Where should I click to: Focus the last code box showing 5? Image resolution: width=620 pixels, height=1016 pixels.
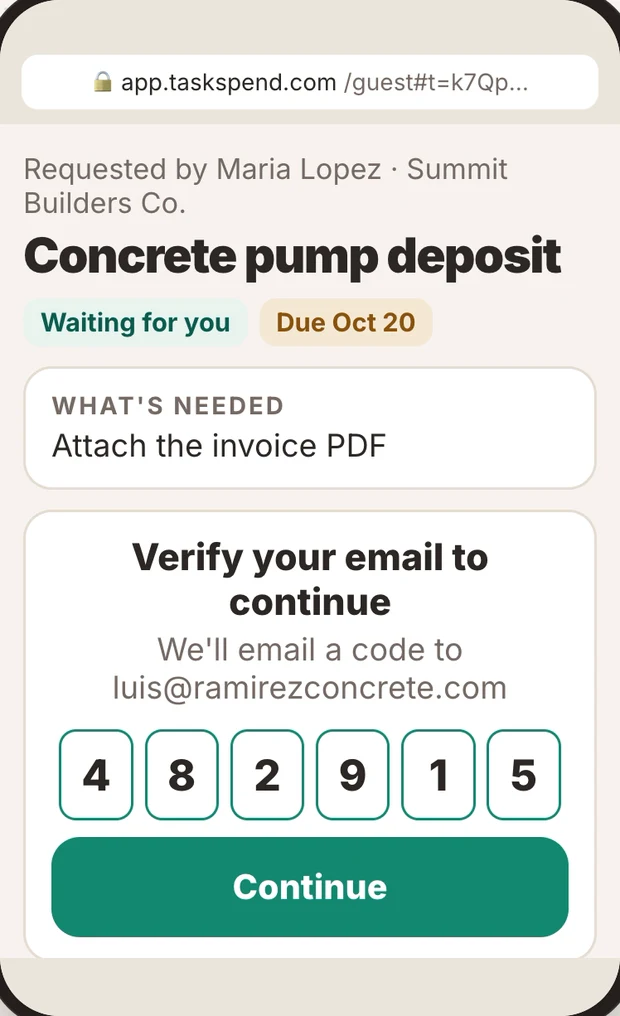coord(523,774)
